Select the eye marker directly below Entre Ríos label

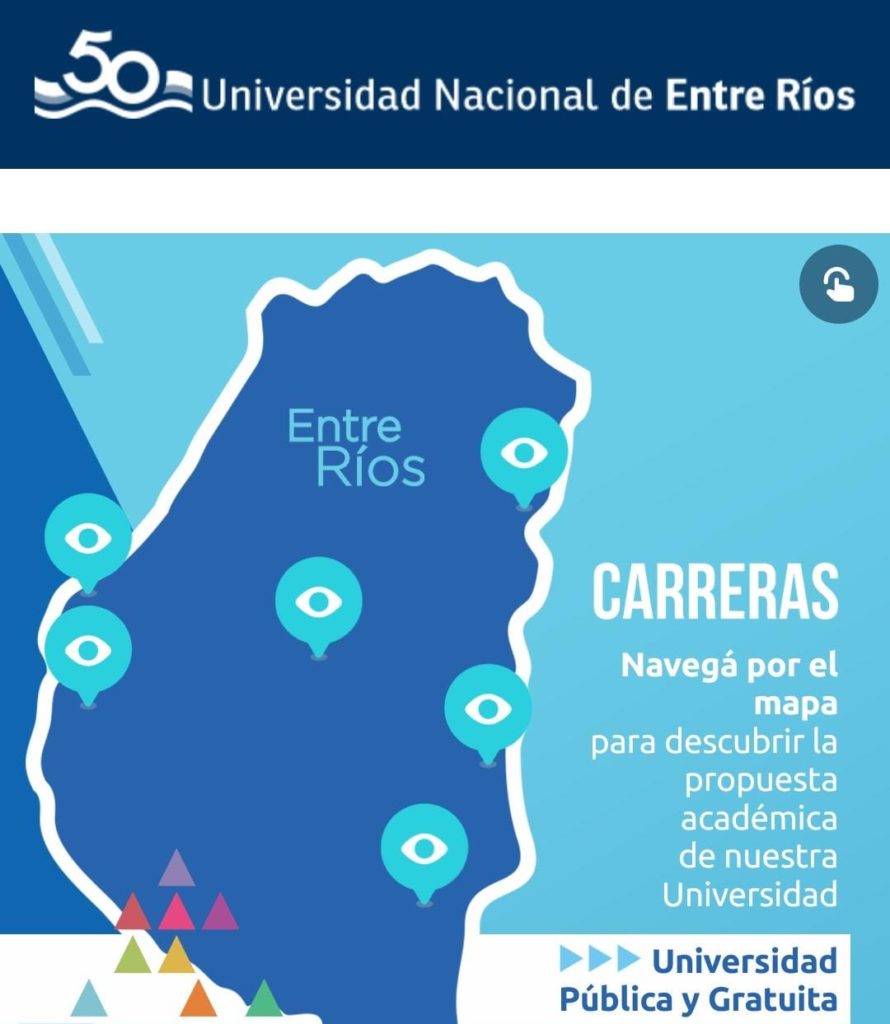click(x=318, y=601)
